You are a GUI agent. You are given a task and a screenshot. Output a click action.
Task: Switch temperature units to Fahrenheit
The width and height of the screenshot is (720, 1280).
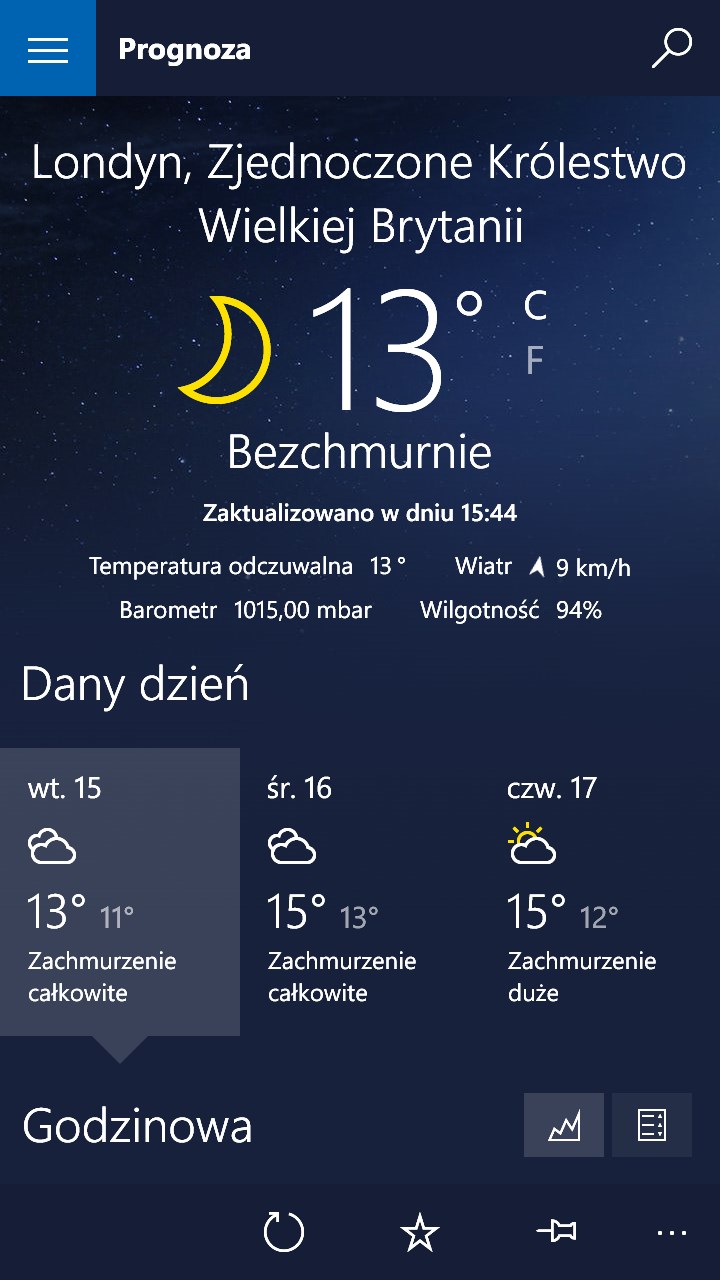tap(535, 360)
